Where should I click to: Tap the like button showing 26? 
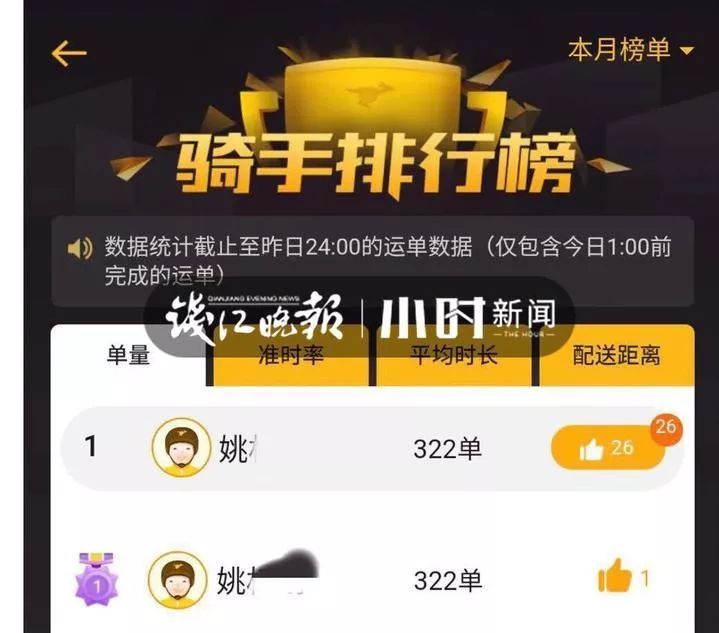[x=607, y=448]
